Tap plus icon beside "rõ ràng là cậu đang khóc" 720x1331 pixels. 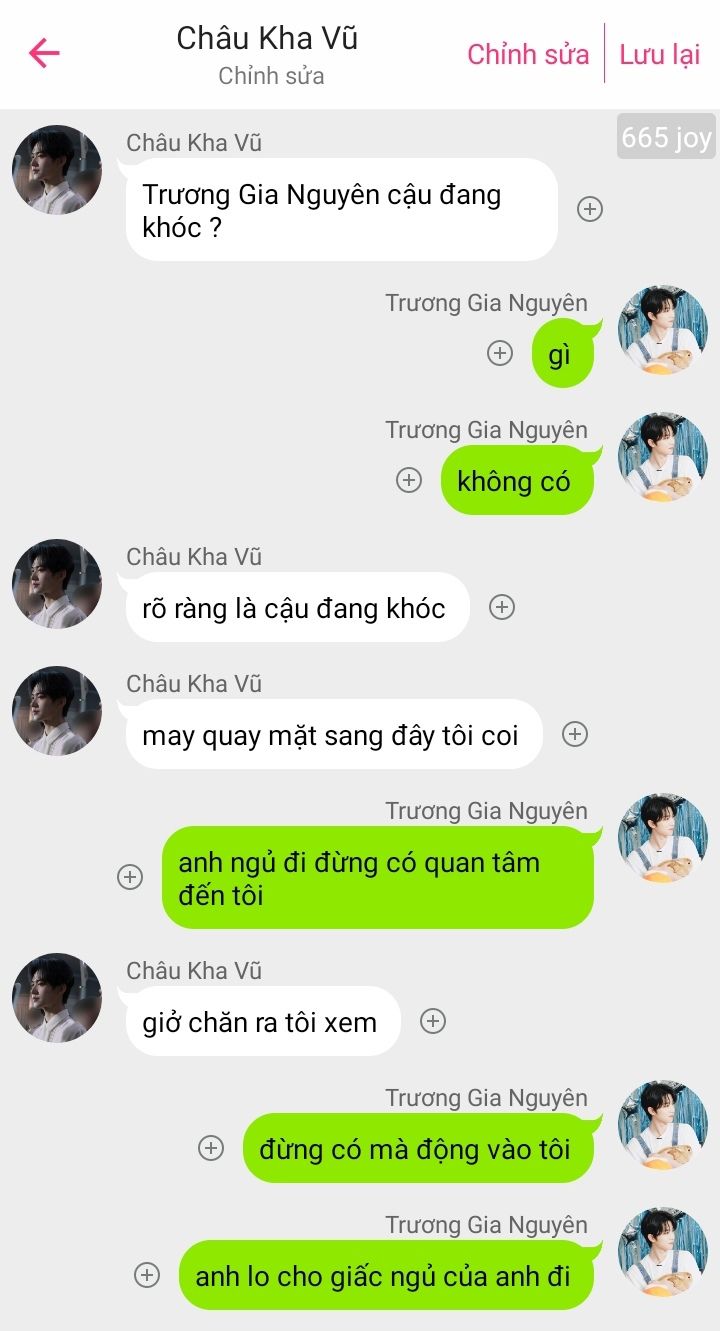502,607
